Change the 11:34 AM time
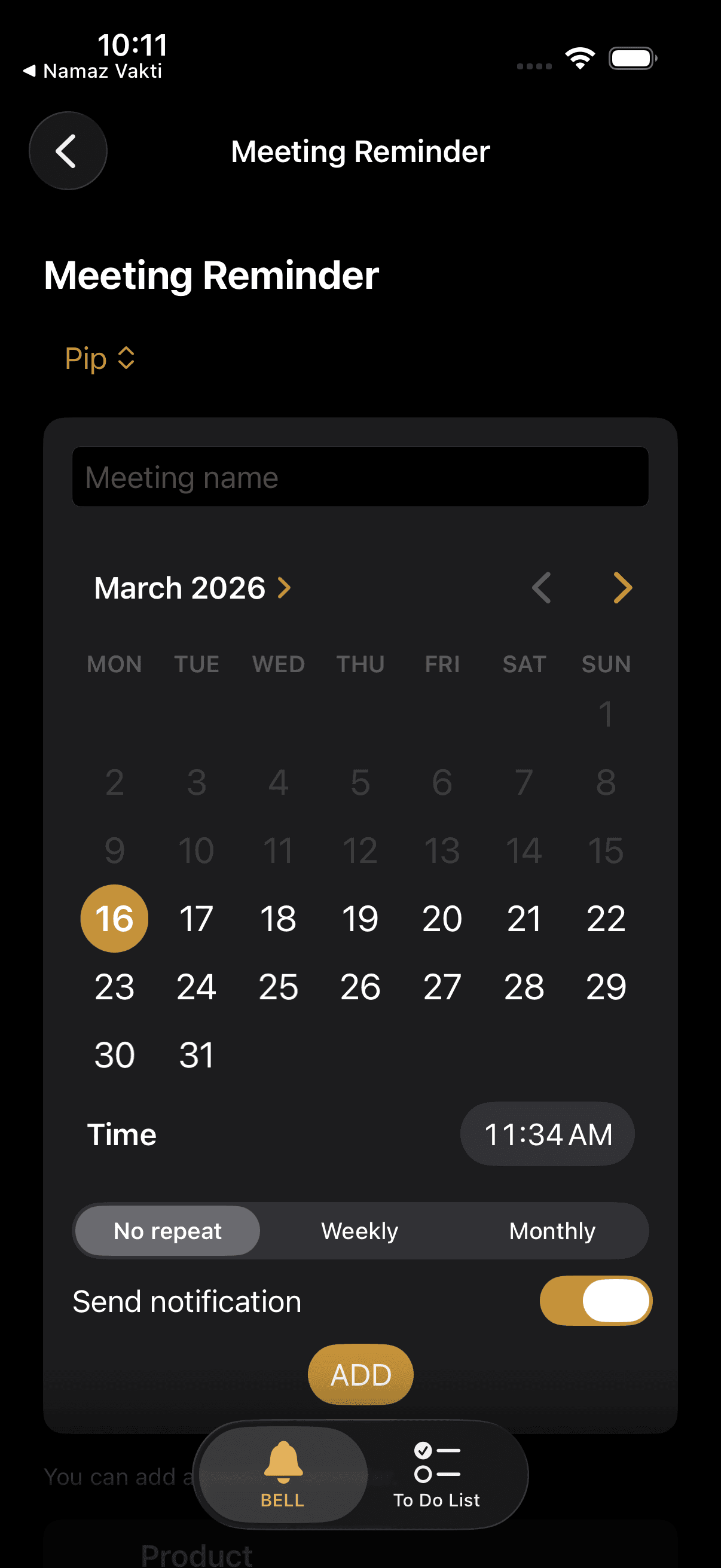The width and height of the screenshot is (721, 1568). tap(547, 1134)
